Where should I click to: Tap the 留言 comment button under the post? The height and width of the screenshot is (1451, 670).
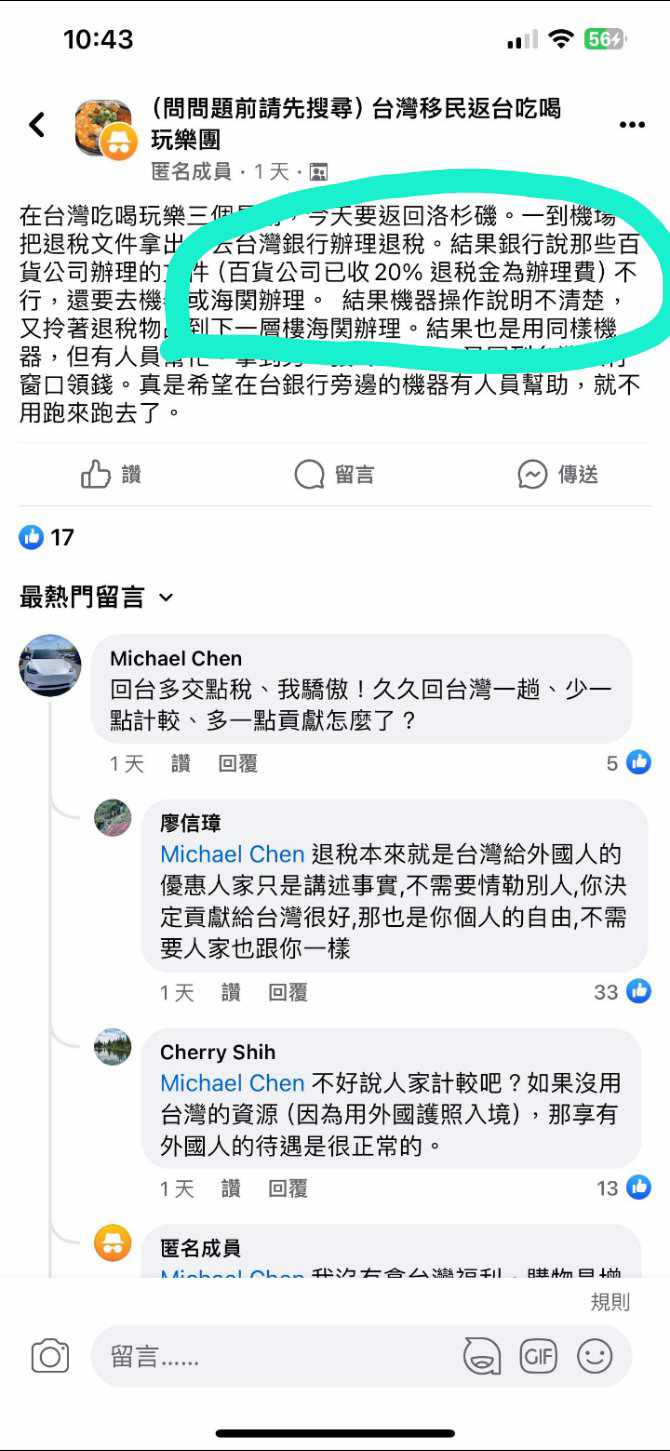335,474
